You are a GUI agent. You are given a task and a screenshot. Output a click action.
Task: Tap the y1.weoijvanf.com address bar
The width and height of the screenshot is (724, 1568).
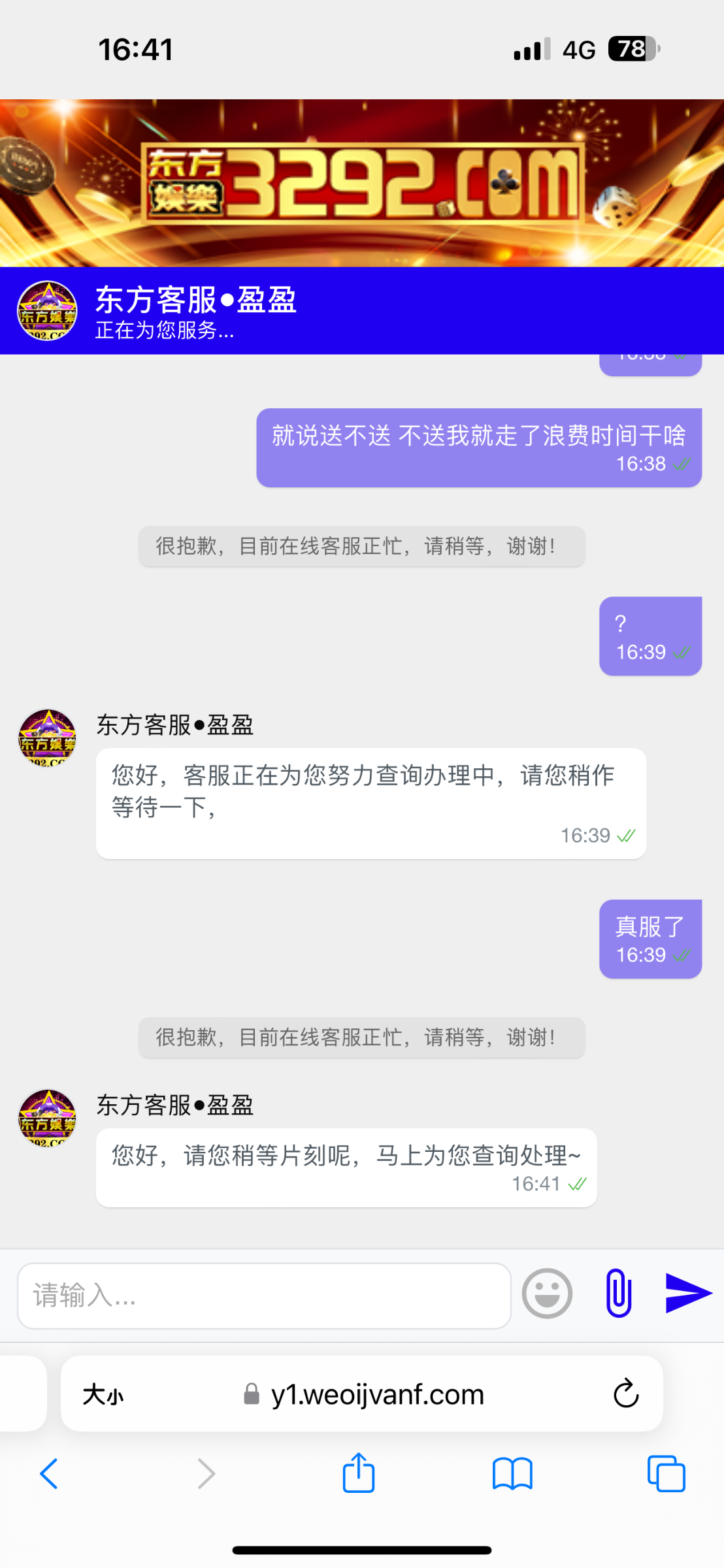point(377,1395)
